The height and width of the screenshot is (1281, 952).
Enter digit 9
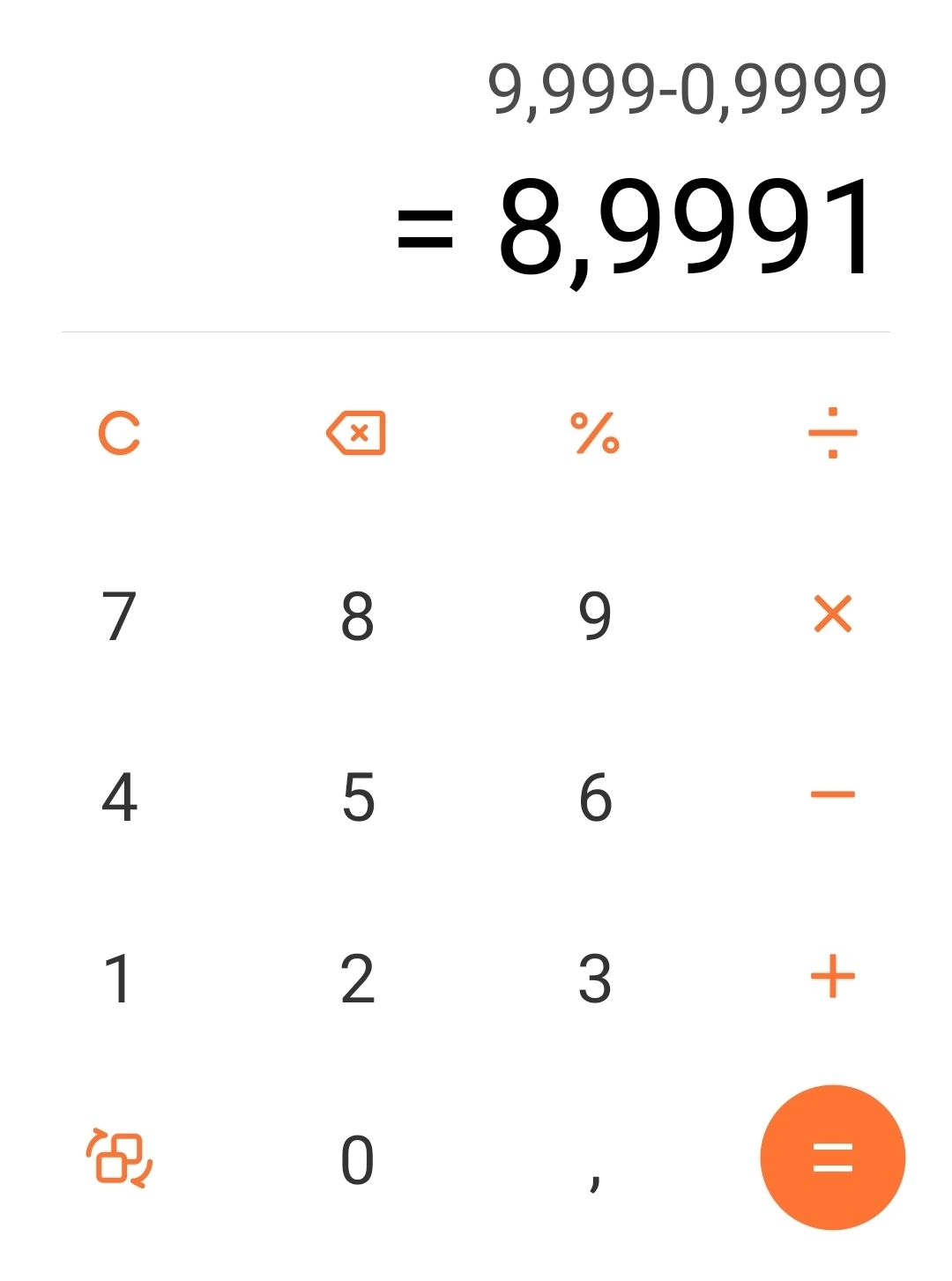595,615
